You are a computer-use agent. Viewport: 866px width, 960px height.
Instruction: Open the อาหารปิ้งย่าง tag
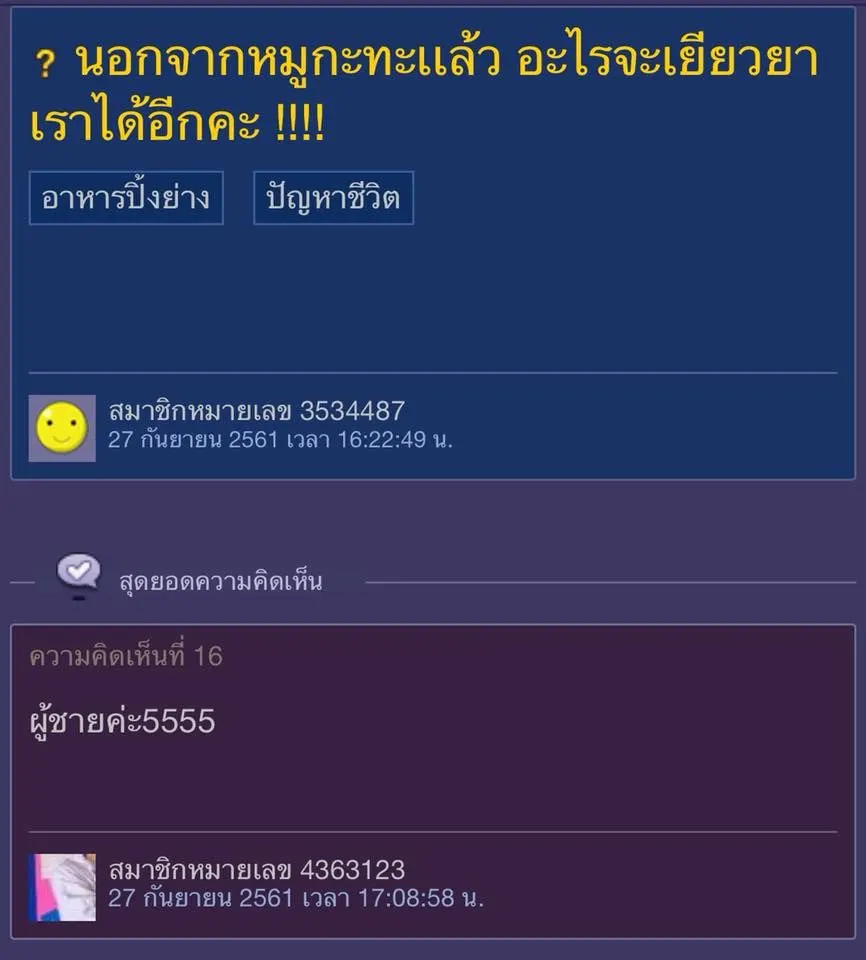tap(126, 198)
